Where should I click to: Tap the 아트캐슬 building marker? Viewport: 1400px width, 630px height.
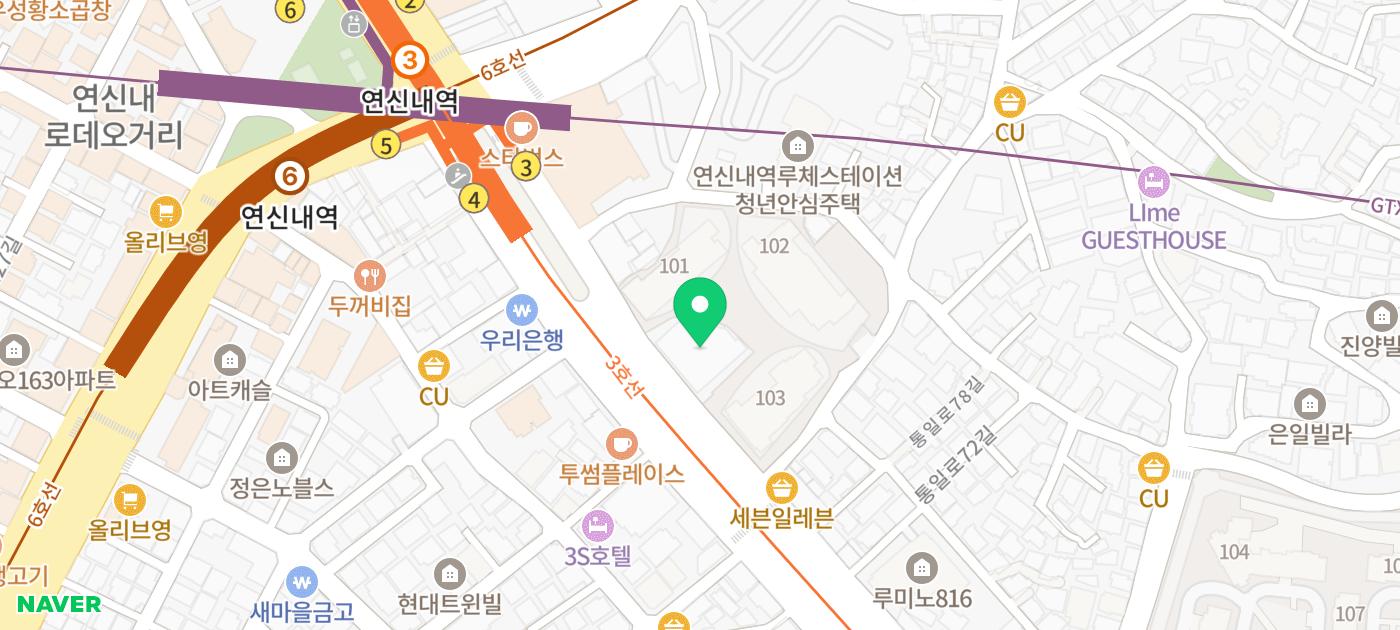tap(230, 360)
